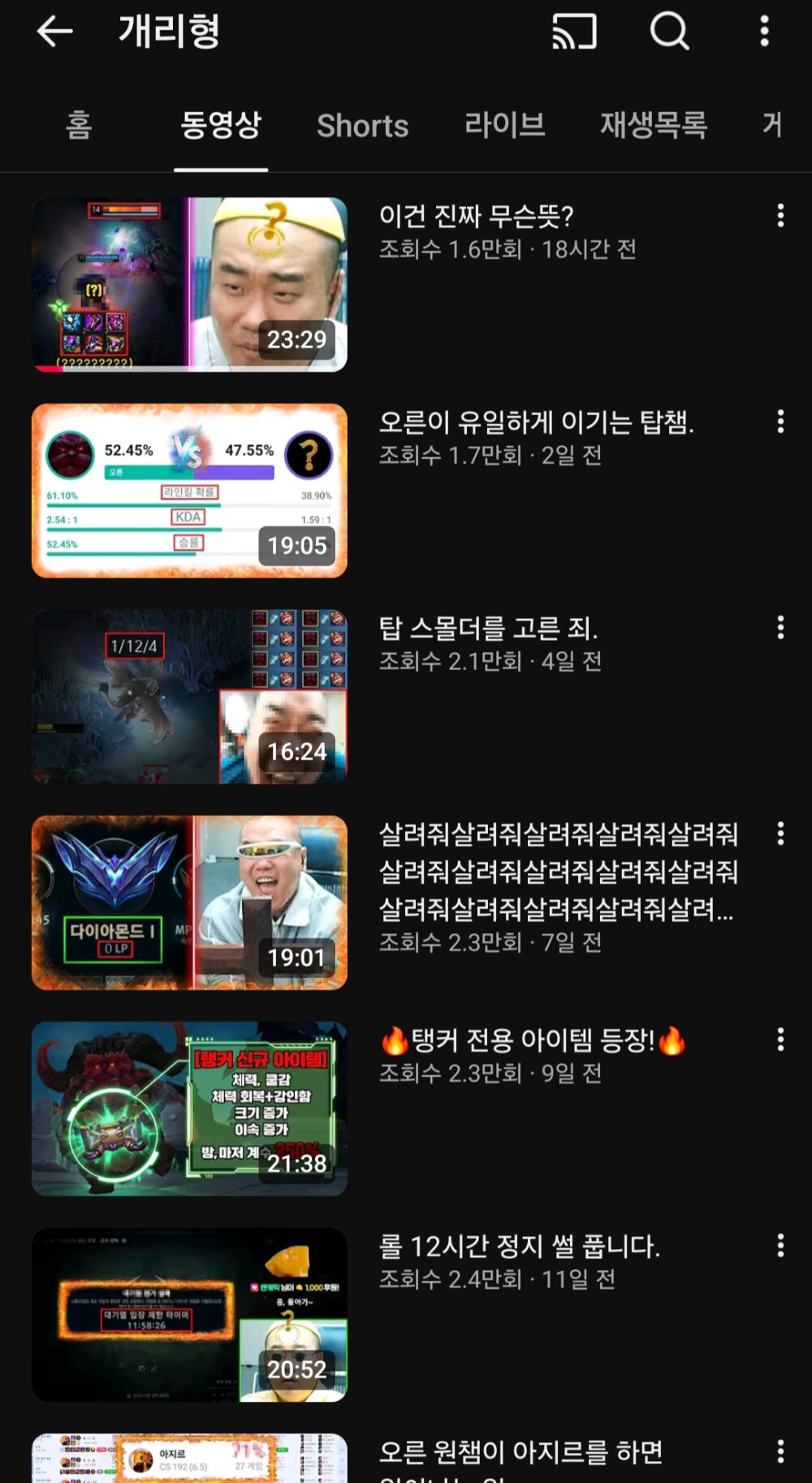The image size is (812, 1483).
Task: Play video 오른이 유일하게 이기는 탑챔.
Action: (189, 491)
